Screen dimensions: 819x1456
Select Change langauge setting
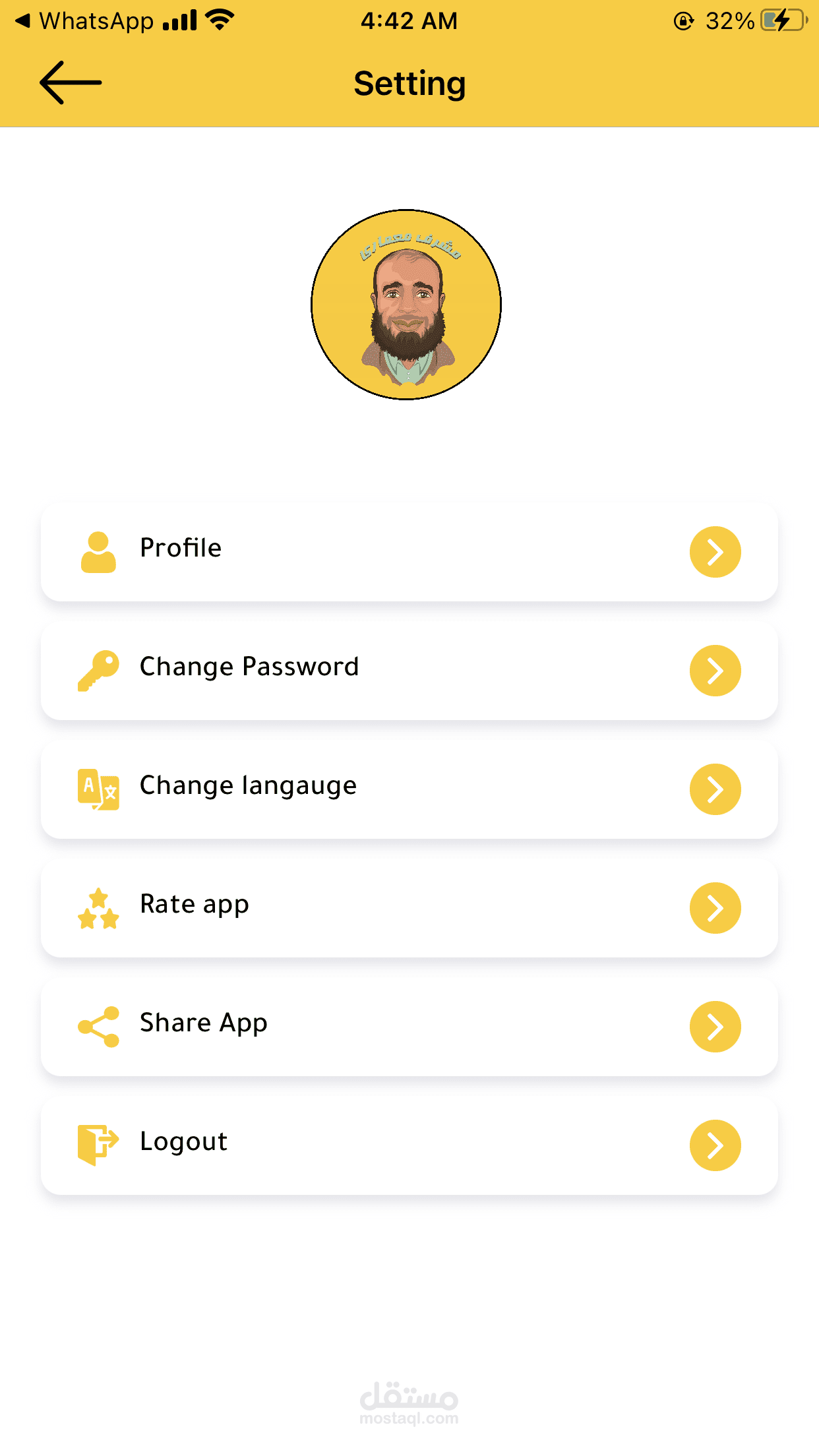click(409, 789)
